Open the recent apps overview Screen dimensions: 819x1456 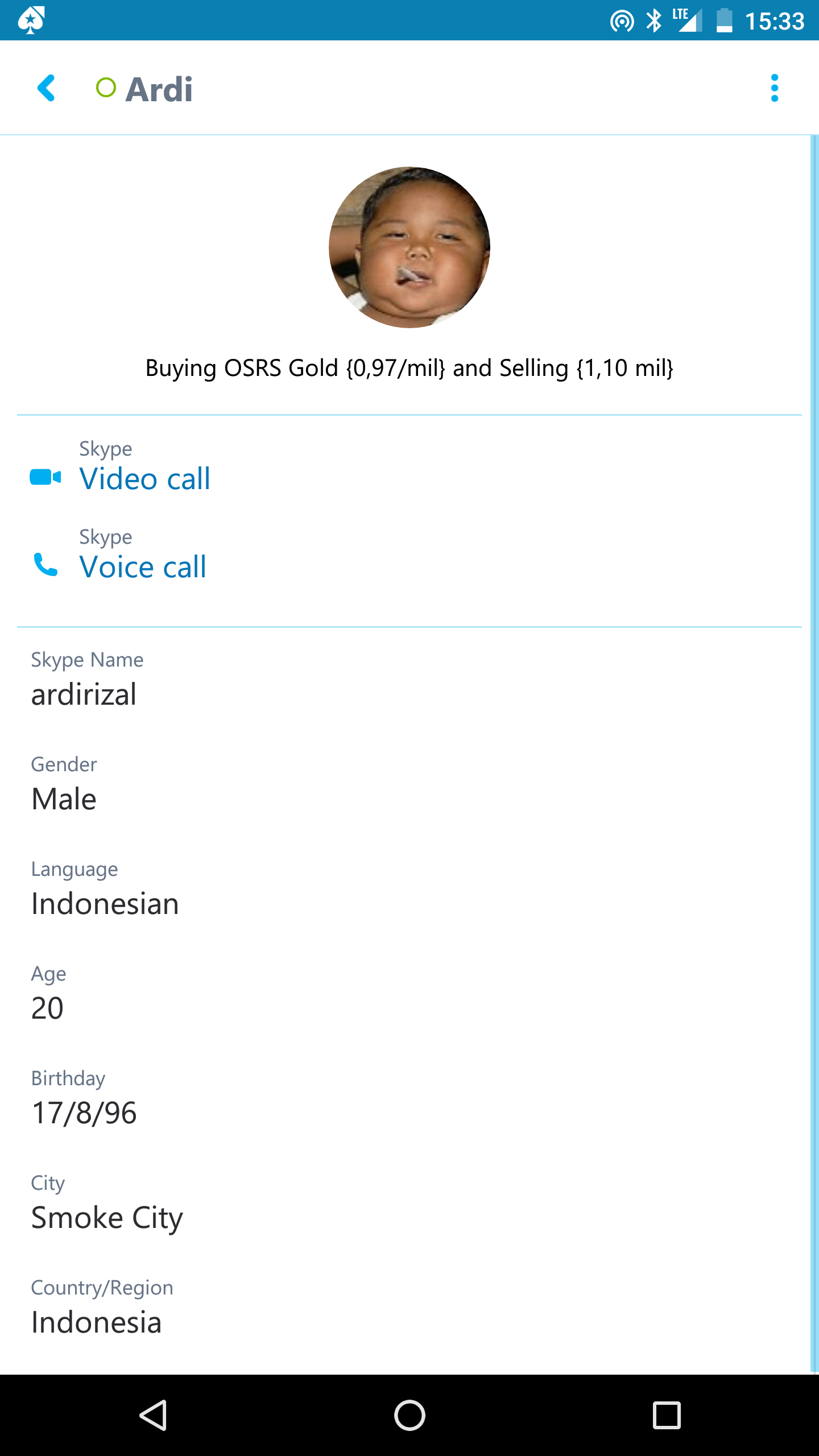(x=667, y=1415)
